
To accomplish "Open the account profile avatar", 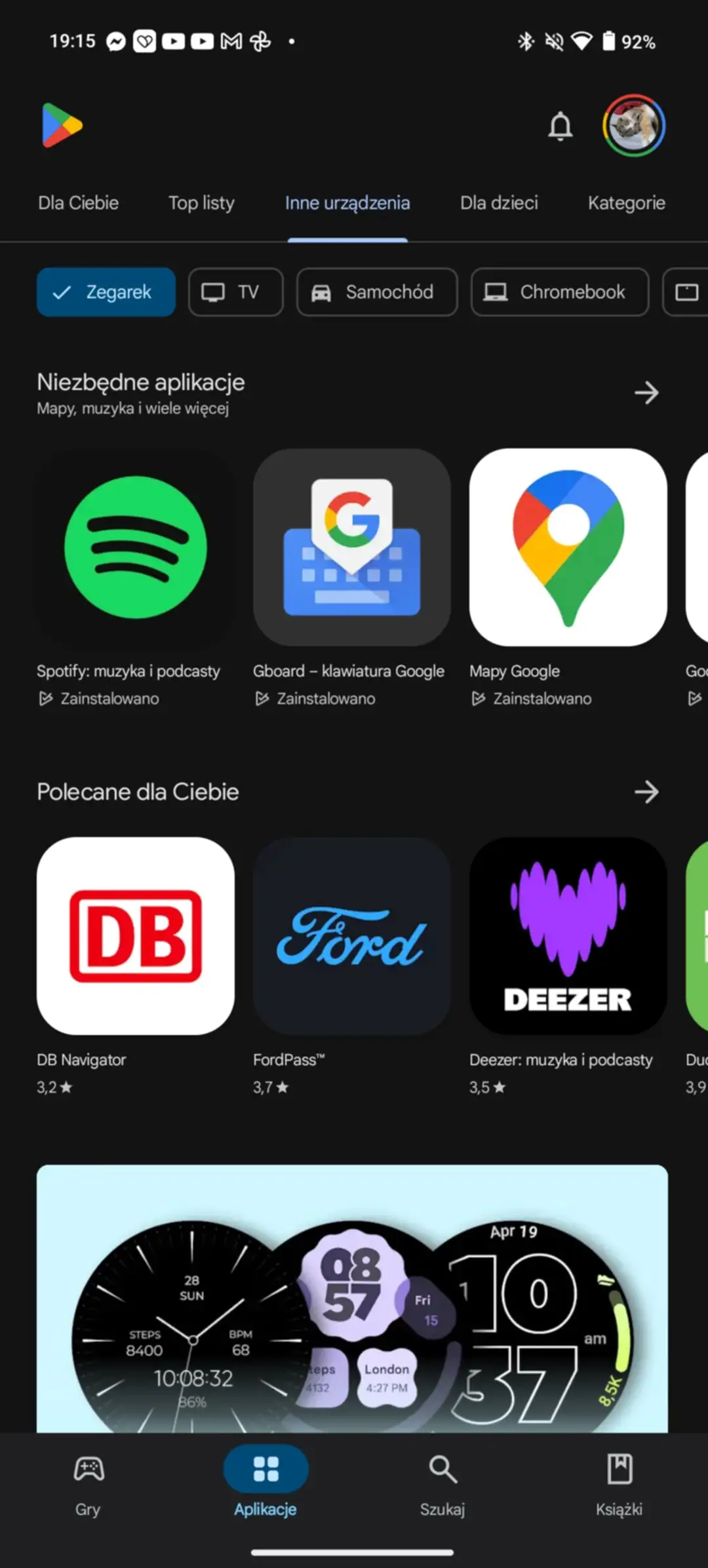I will pos(633,125).
